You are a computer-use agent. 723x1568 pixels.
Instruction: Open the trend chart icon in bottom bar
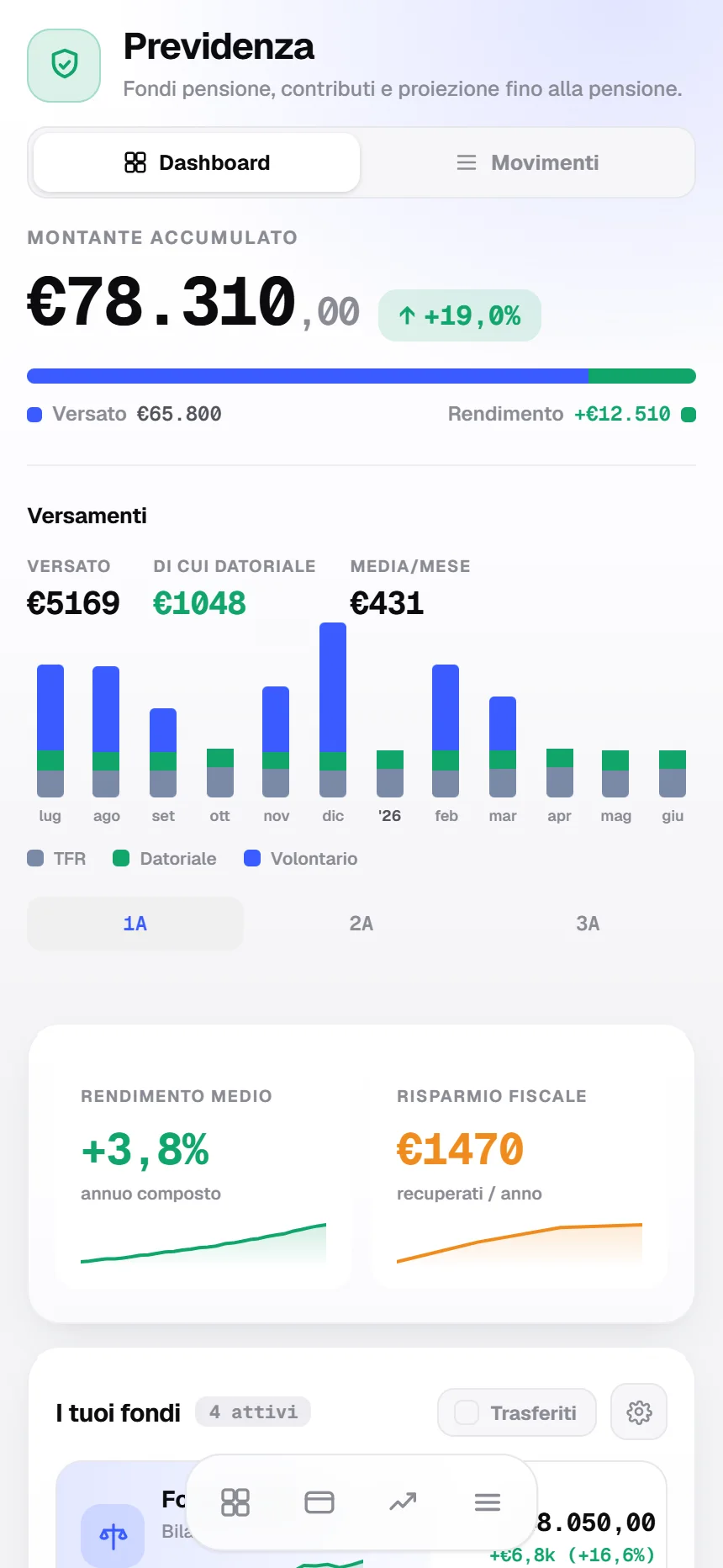(404, 1502)
